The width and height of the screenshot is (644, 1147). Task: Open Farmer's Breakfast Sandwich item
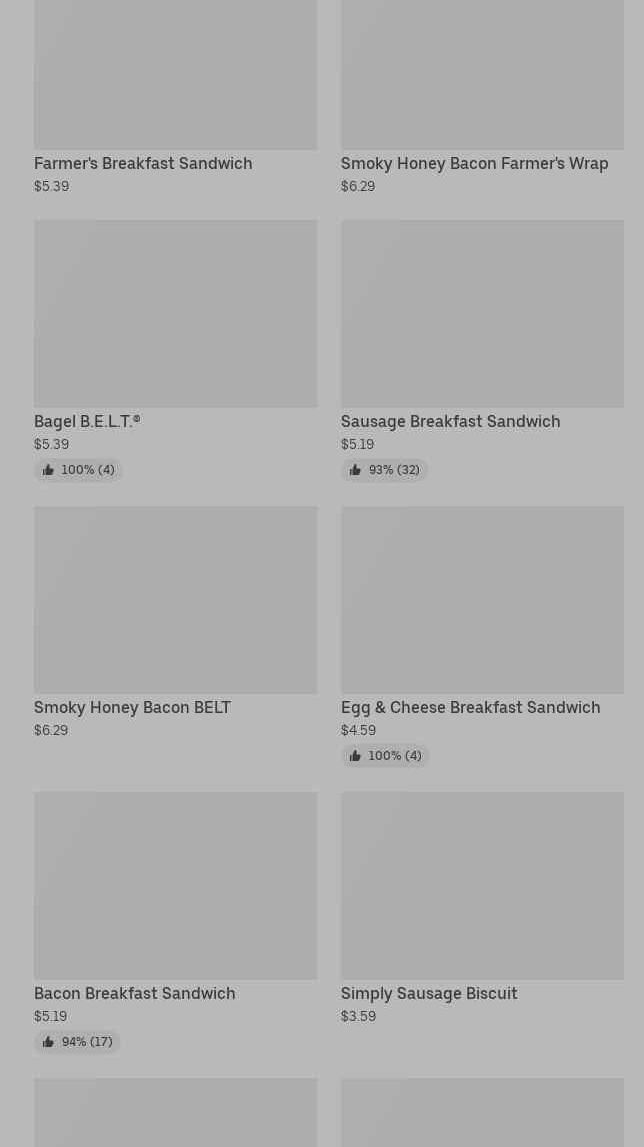coord(143,163)
